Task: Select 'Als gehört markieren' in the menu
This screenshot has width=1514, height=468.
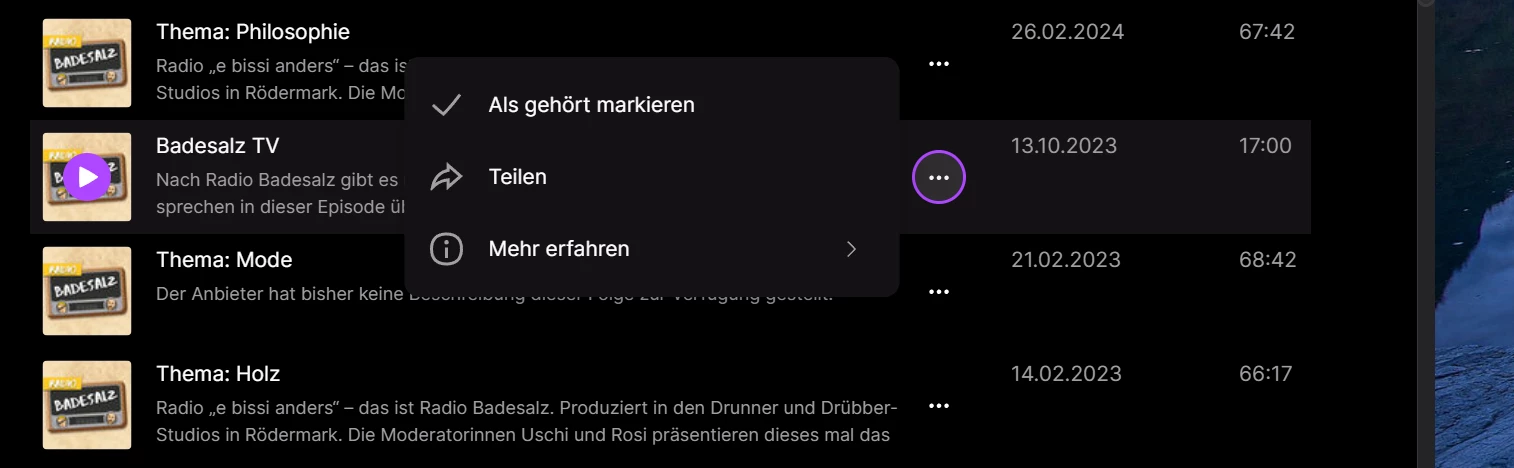Action: [x=590, y=105]
